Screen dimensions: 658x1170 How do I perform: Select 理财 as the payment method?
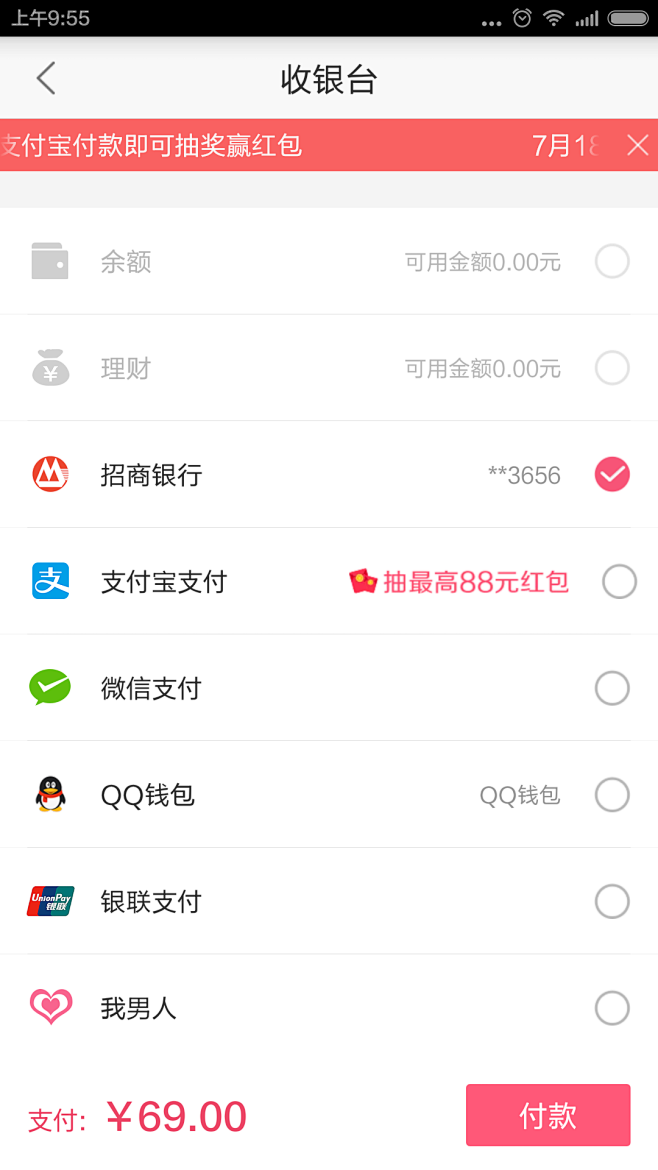(612, 368)
